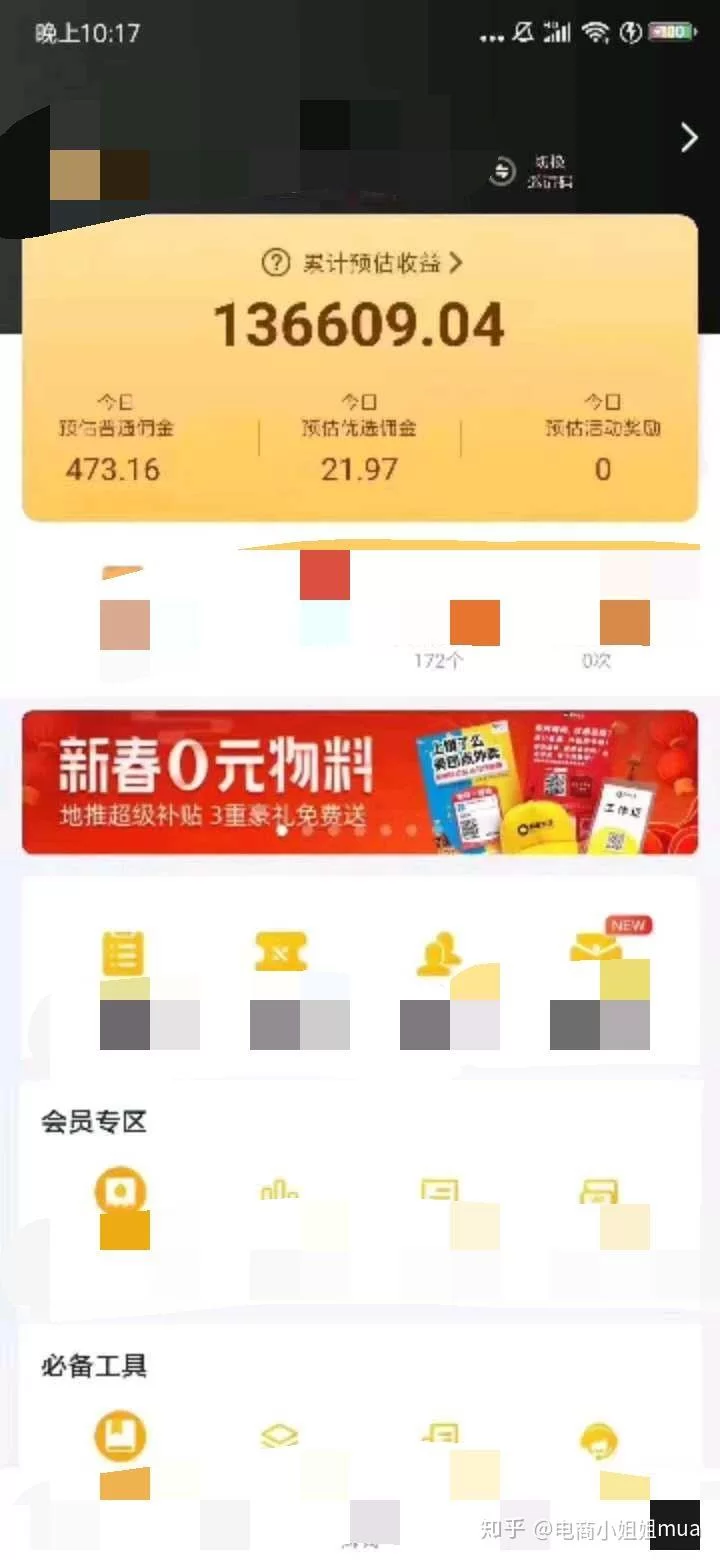Open the profile chevron arrow at top
This screenshot has width=720, height=1560.
point(689,137)
